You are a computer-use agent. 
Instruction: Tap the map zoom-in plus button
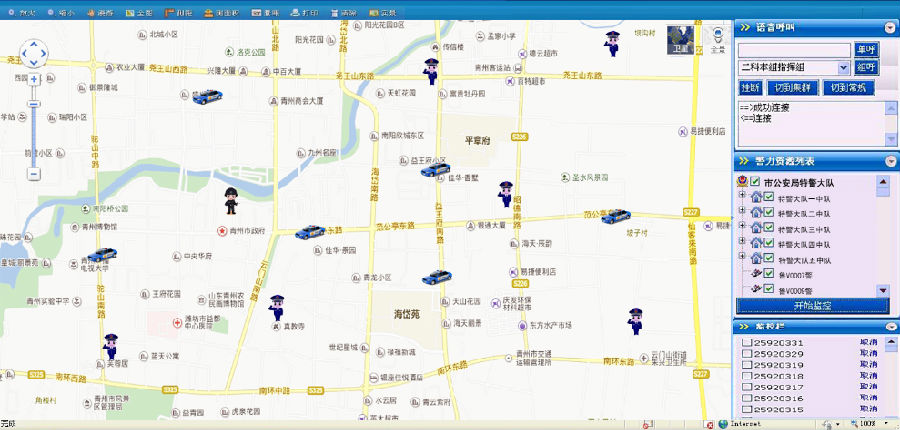(x=34, y=79)
